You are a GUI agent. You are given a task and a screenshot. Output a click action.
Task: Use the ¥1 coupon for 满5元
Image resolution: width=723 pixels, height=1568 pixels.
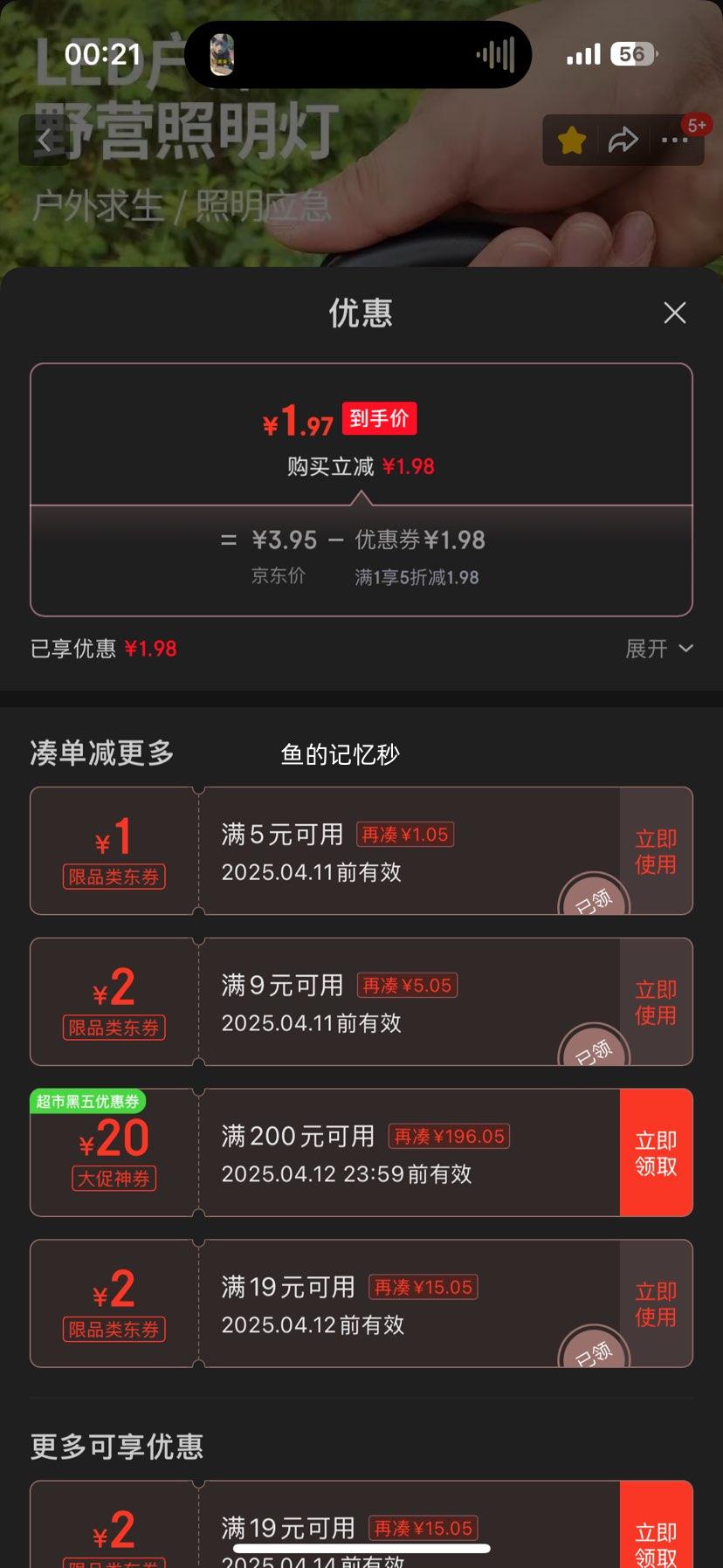click(656, 851)
